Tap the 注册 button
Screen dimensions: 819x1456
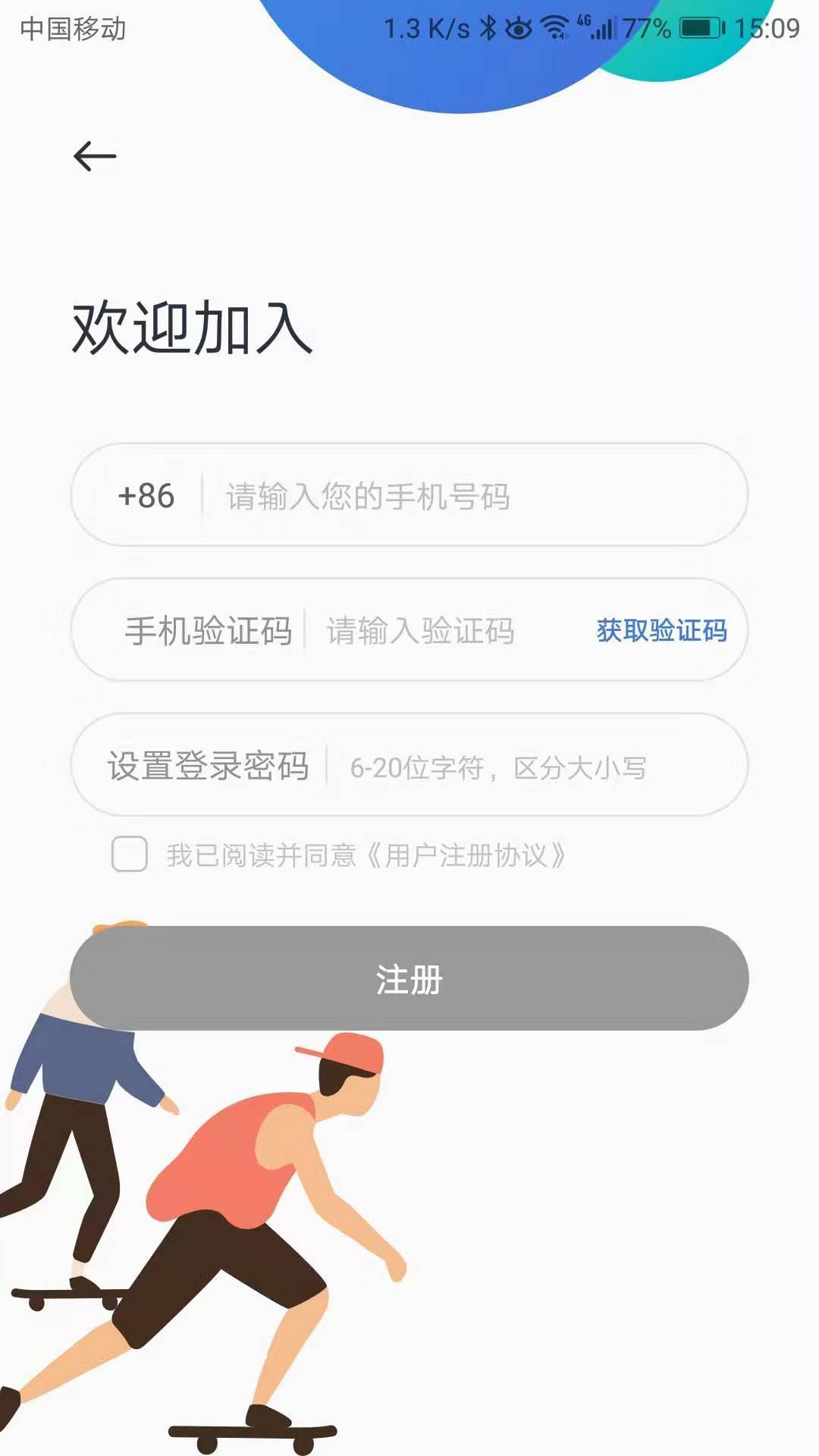click(x=409, y=978)
